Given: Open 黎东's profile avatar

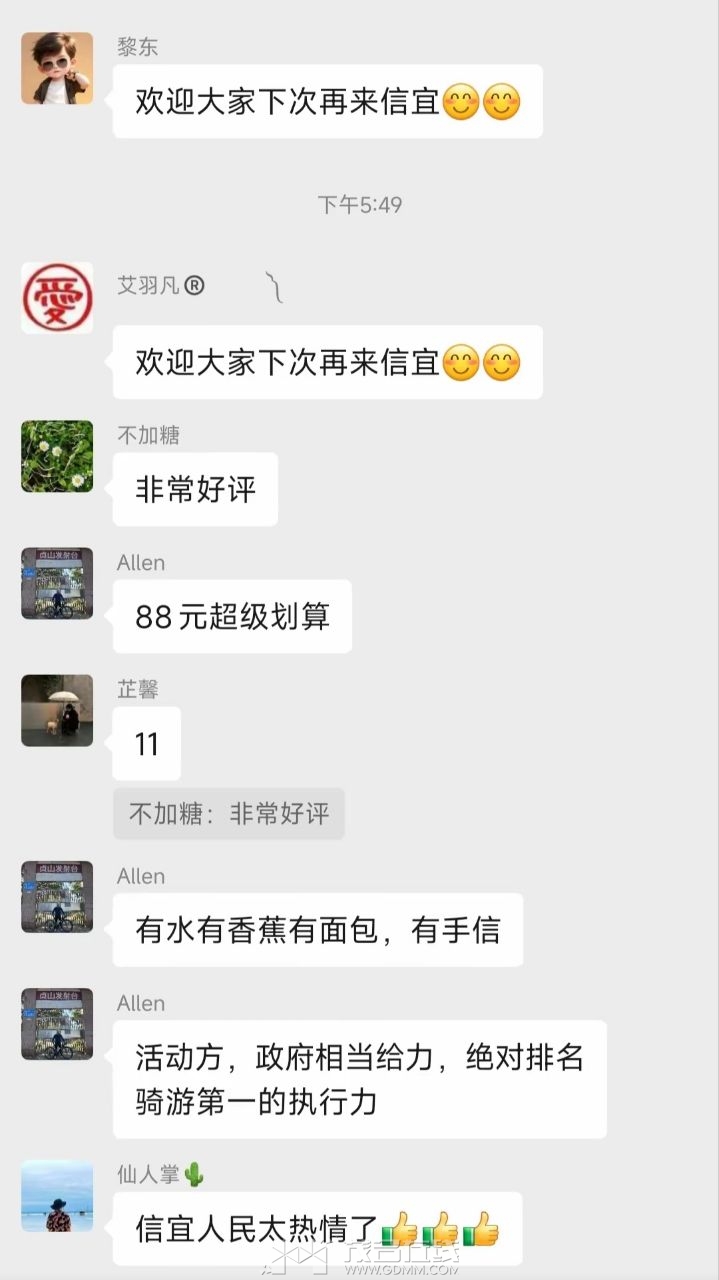Looking at the screenshot, I should pos(57,68).
